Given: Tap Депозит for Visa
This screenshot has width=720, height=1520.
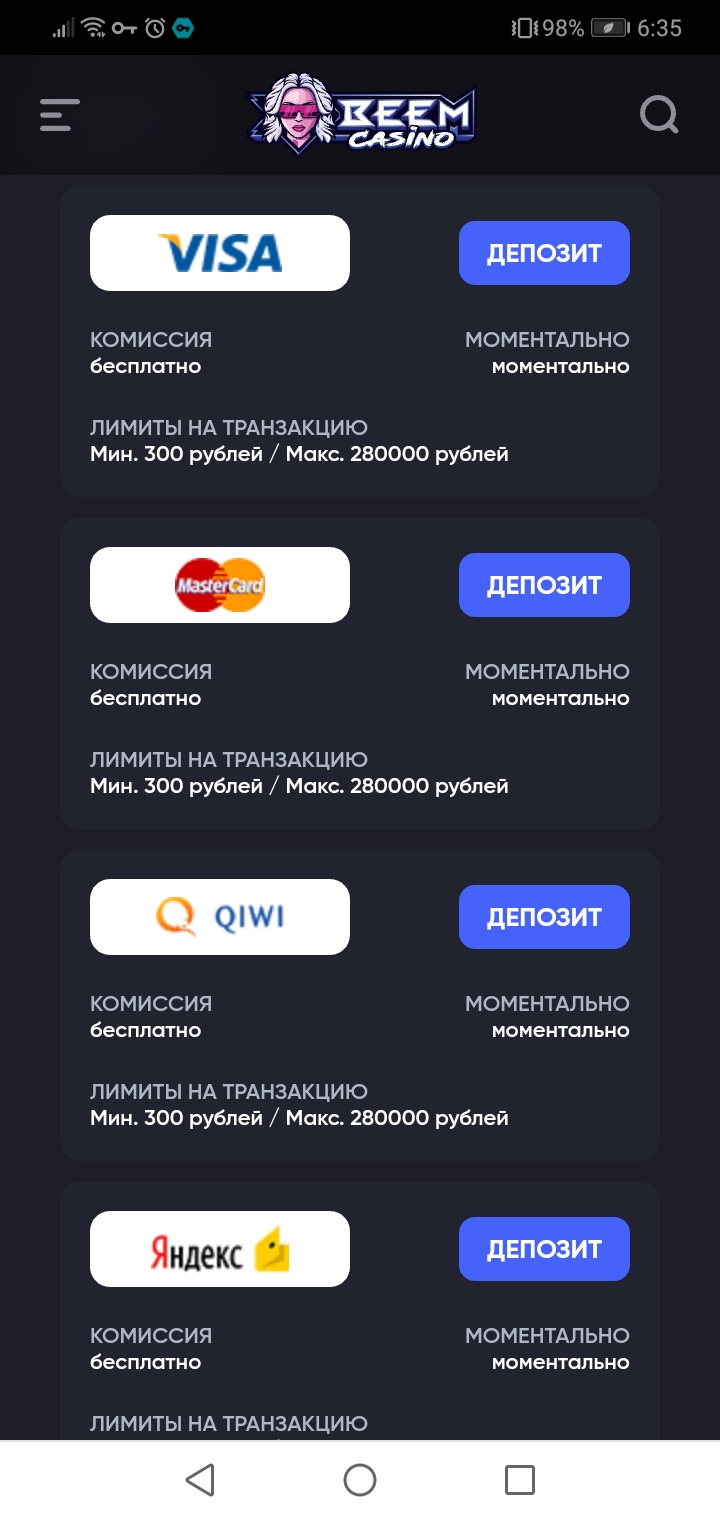Looking at the screenshot, I should coord(544,253).
